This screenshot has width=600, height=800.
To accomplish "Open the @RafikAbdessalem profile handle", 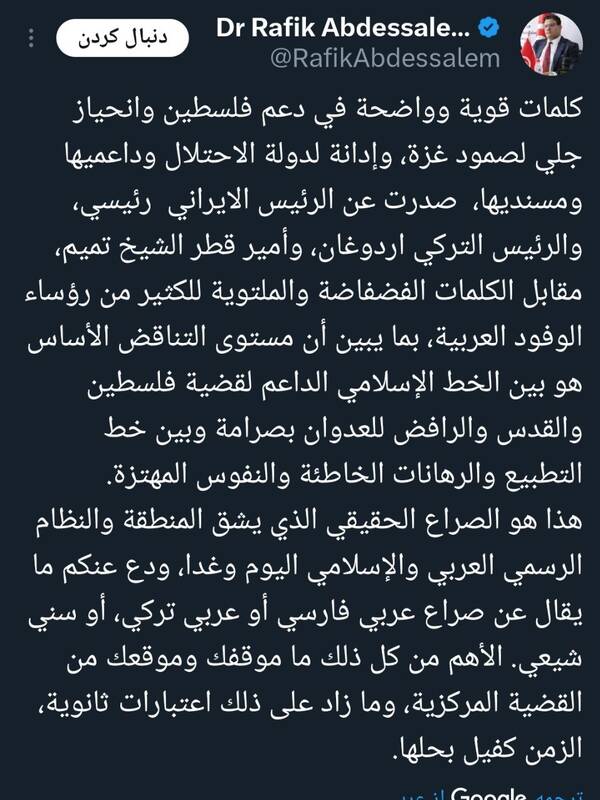I will click(385, 59).
